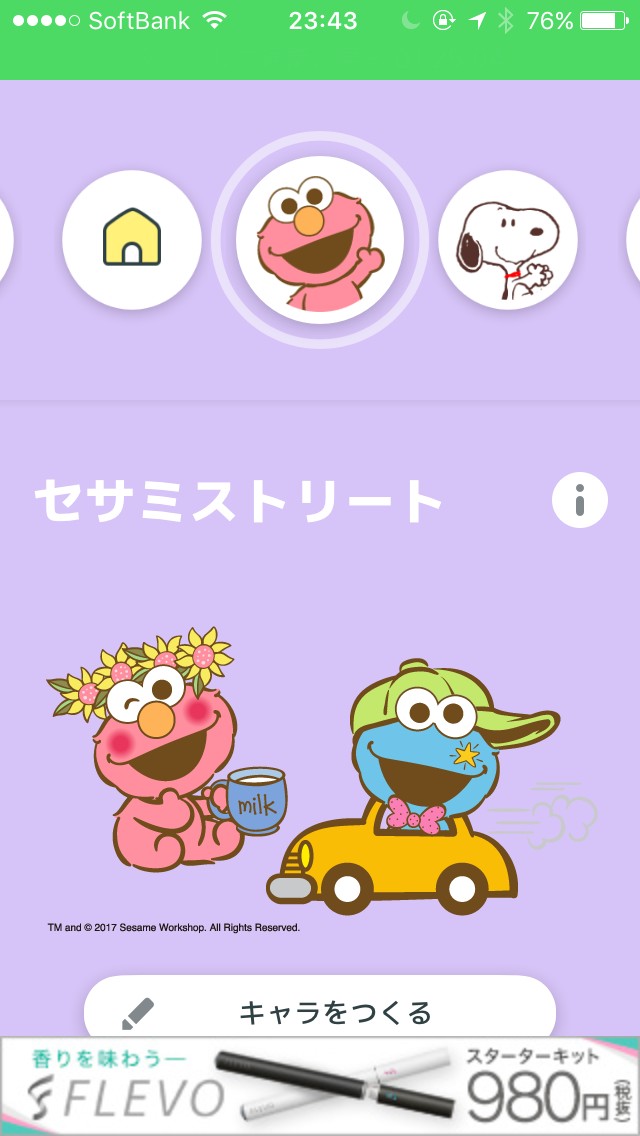
Task: Open the info button for セサミストリート
Action: tap(579, 499)
